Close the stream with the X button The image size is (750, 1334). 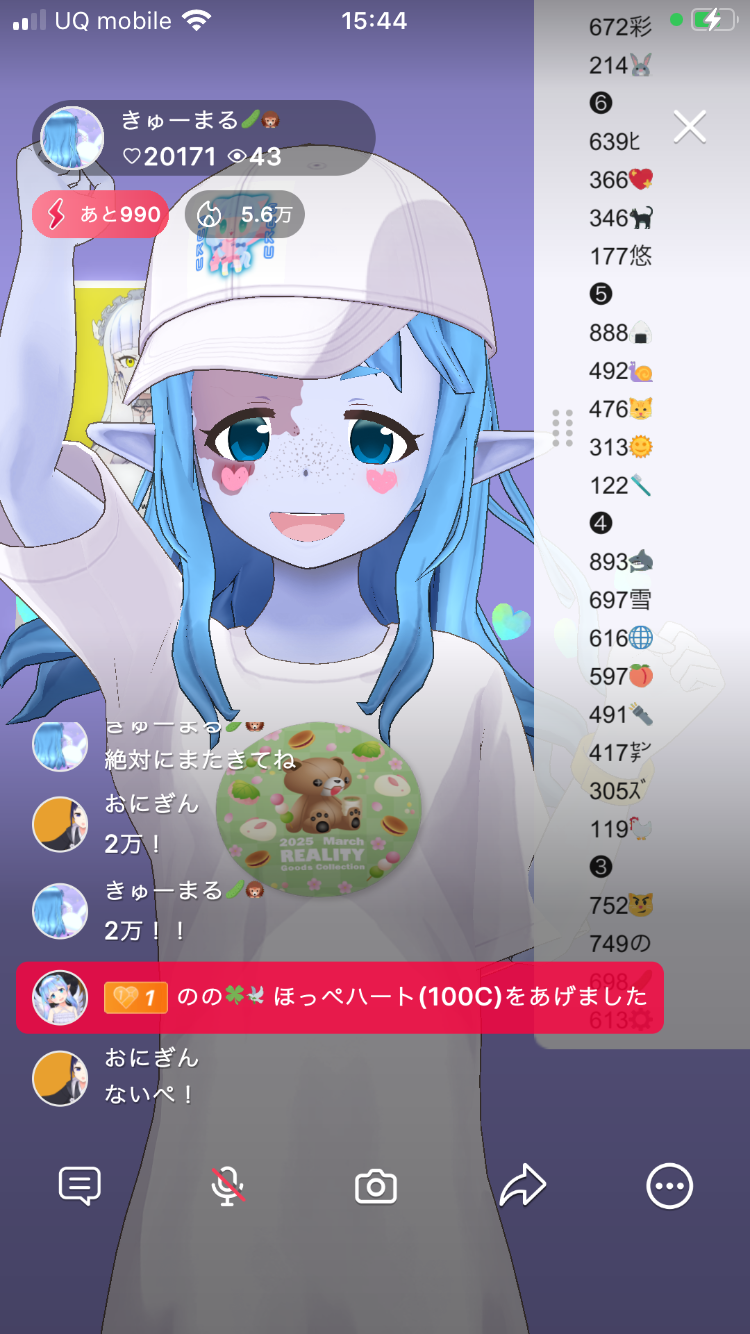coord(690,127)
